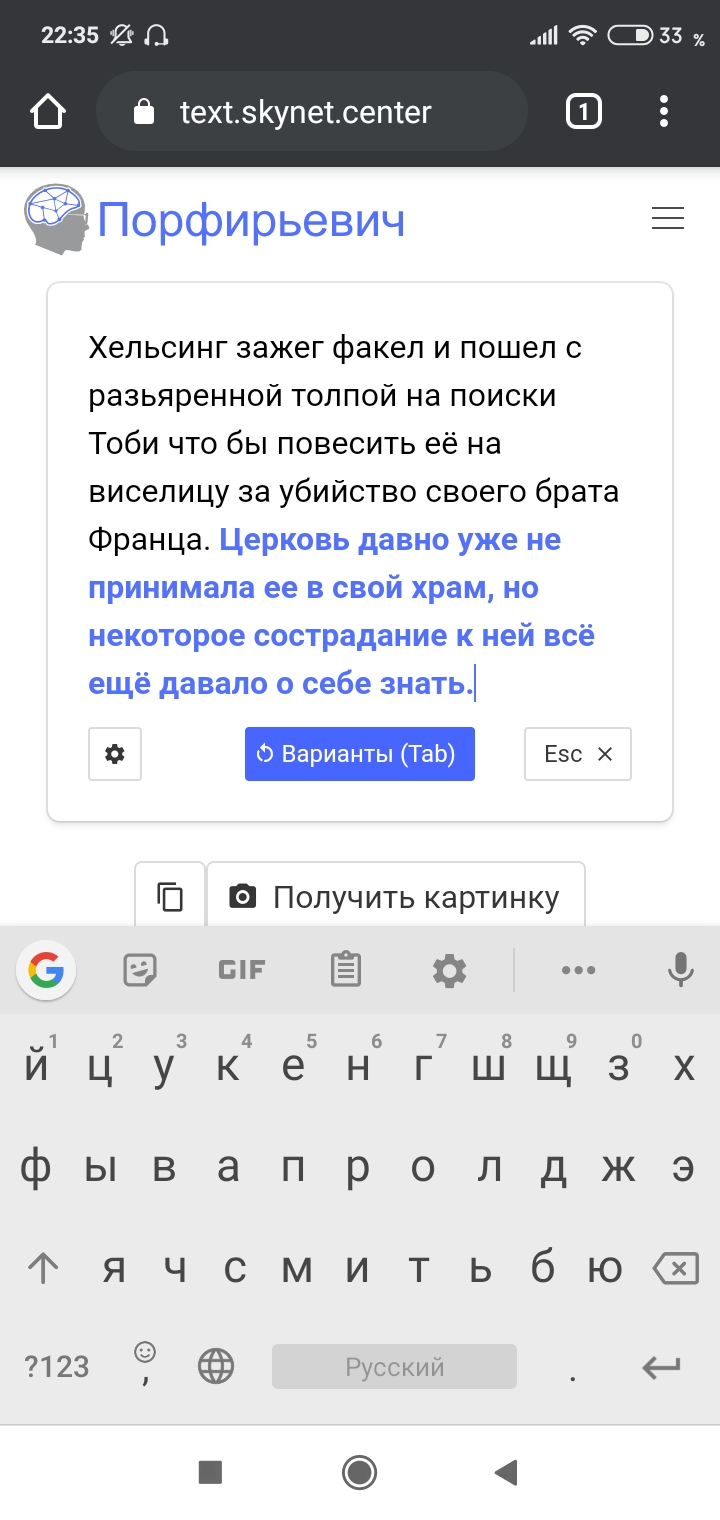Image resolution: width=720 pixels, height=1520 pixels.
Task: Open the Порфирьевич hamburger menu
Action: pos(667,219)
